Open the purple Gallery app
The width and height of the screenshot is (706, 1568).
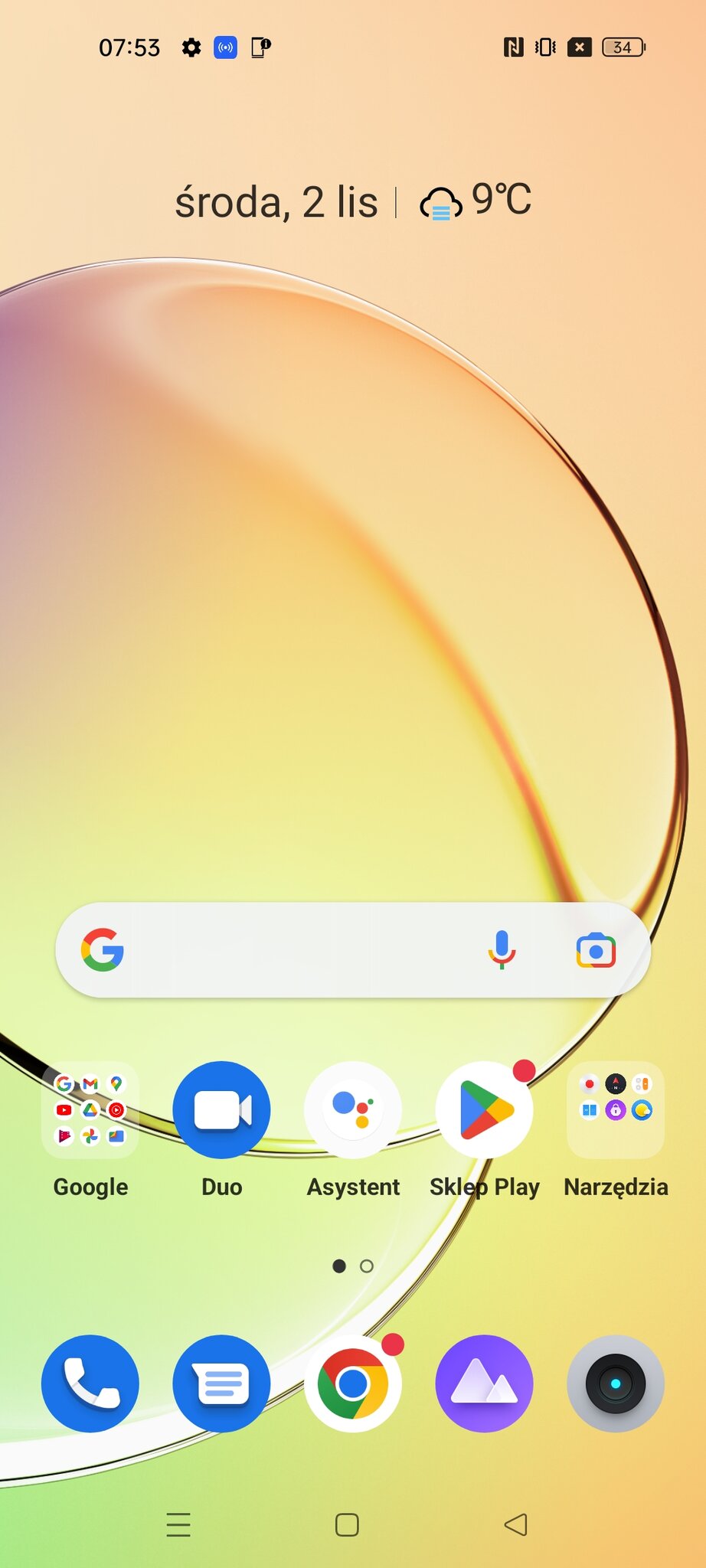(484, 1383)
